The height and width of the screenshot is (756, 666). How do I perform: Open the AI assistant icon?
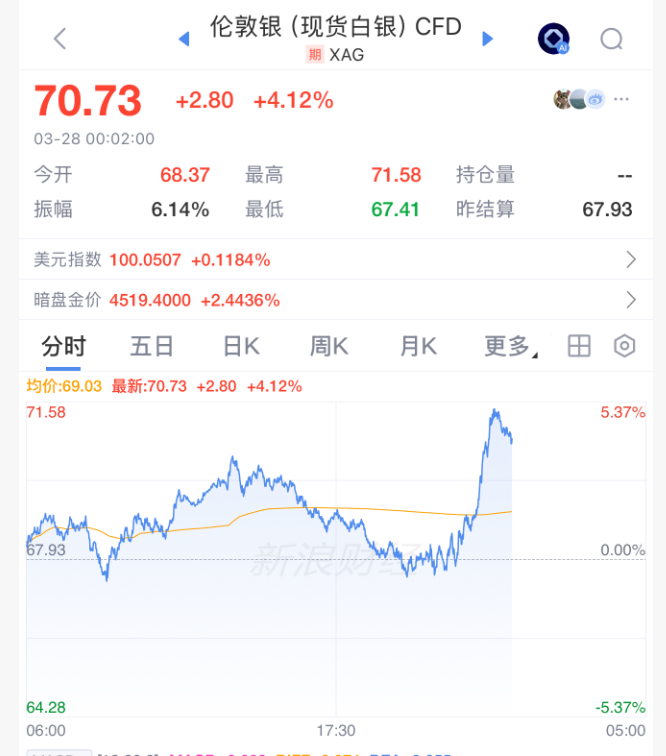pyautogui.click(x=553, y=39)
